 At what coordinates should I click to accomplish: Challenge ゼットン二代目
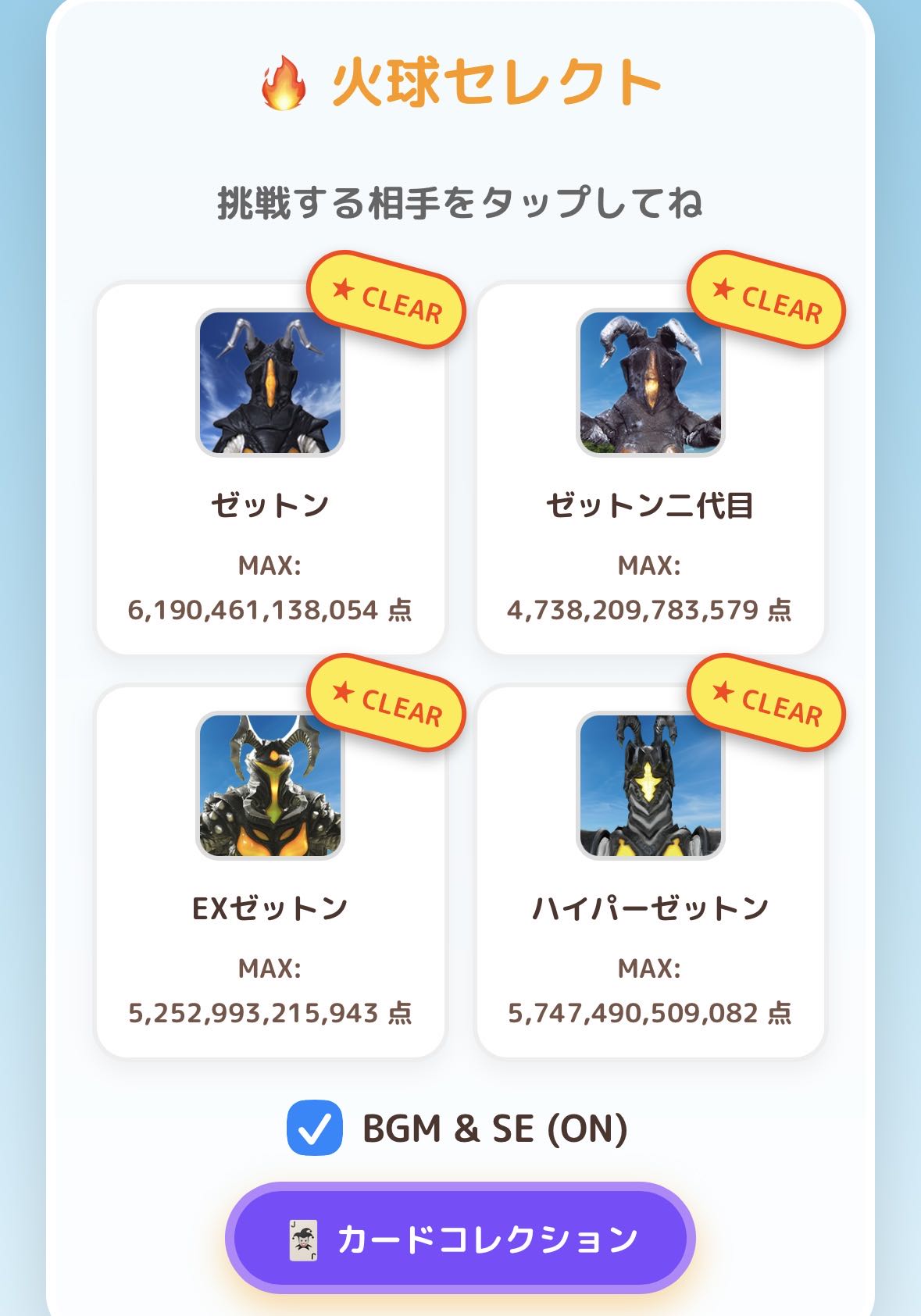coord(650,469)
